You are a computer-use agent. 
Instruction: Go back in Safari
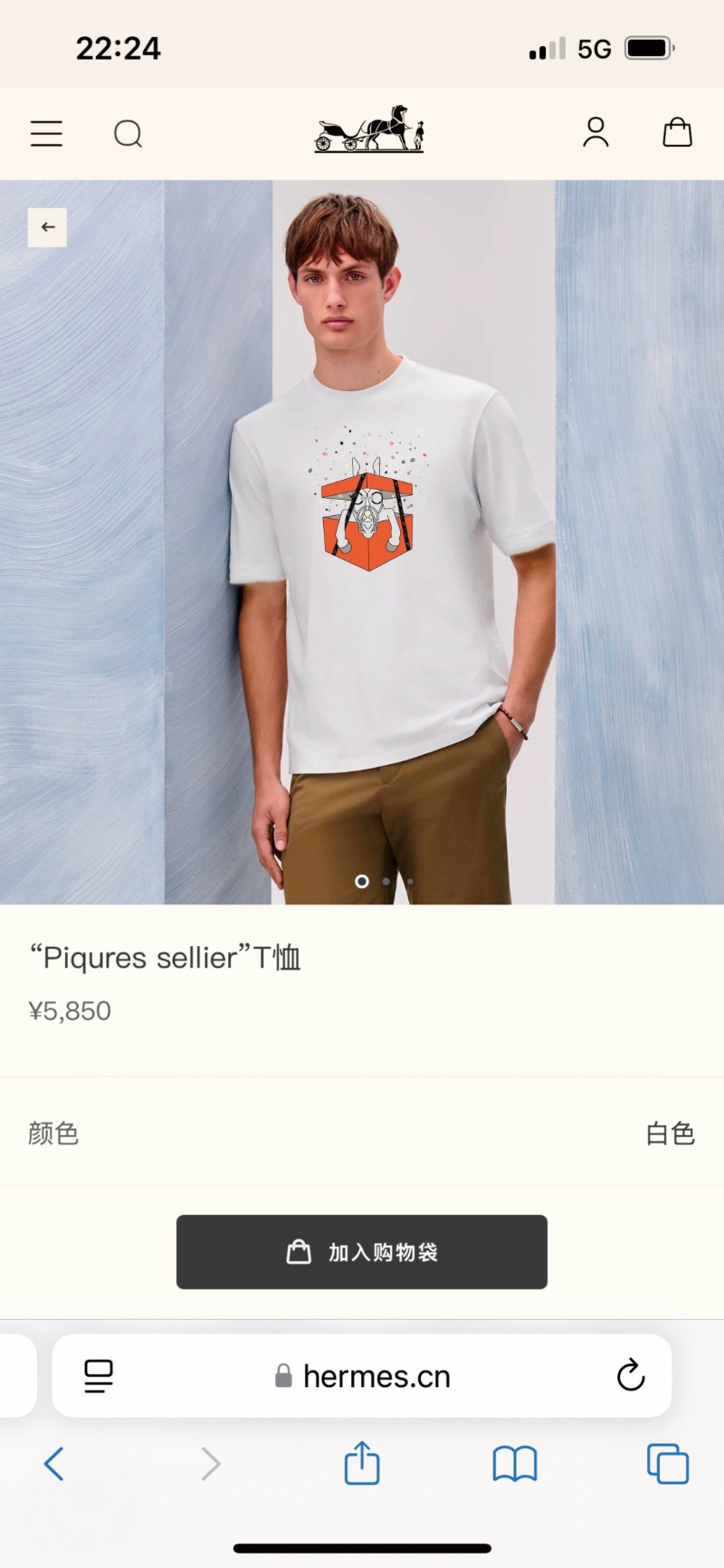(54, 1464)
